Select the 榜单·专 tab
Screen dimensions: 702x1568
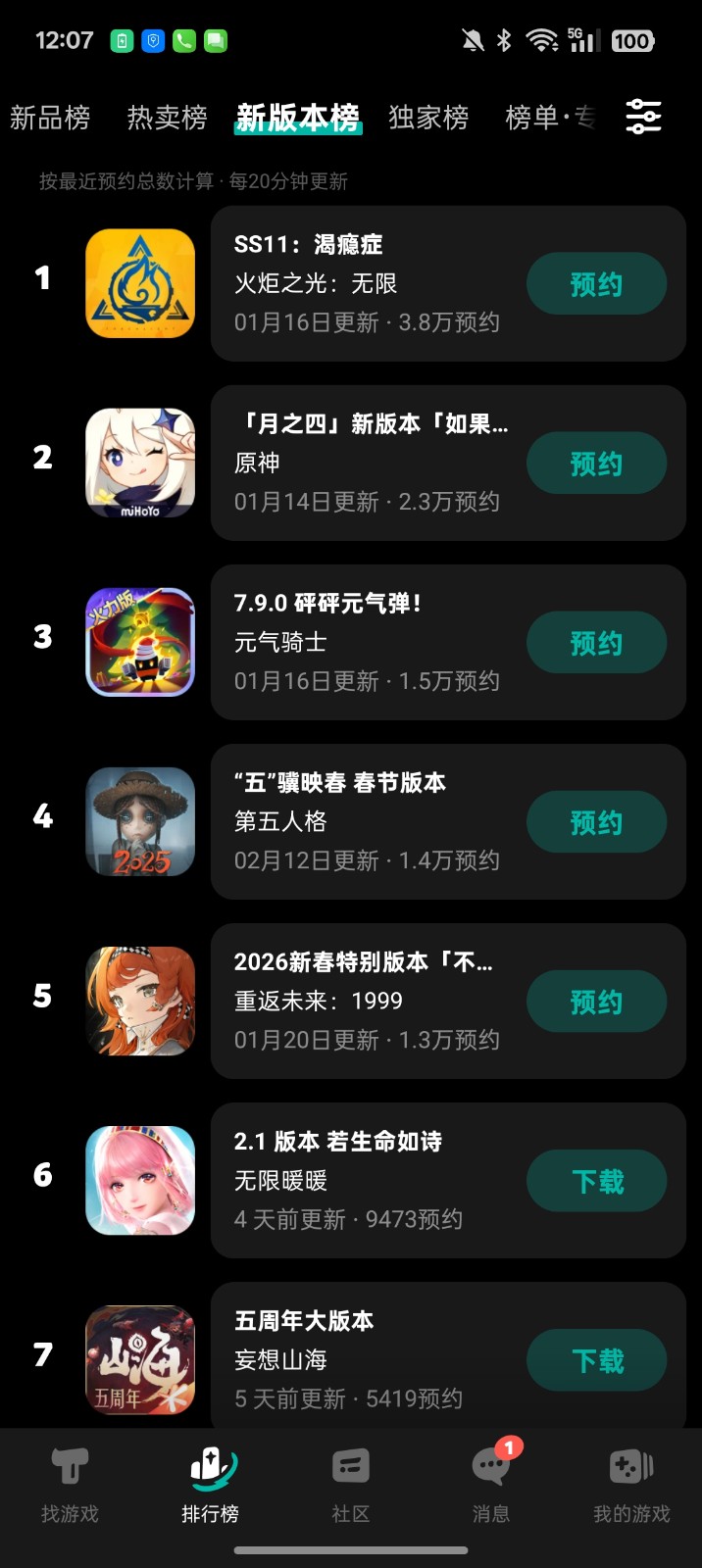point(549,119)
